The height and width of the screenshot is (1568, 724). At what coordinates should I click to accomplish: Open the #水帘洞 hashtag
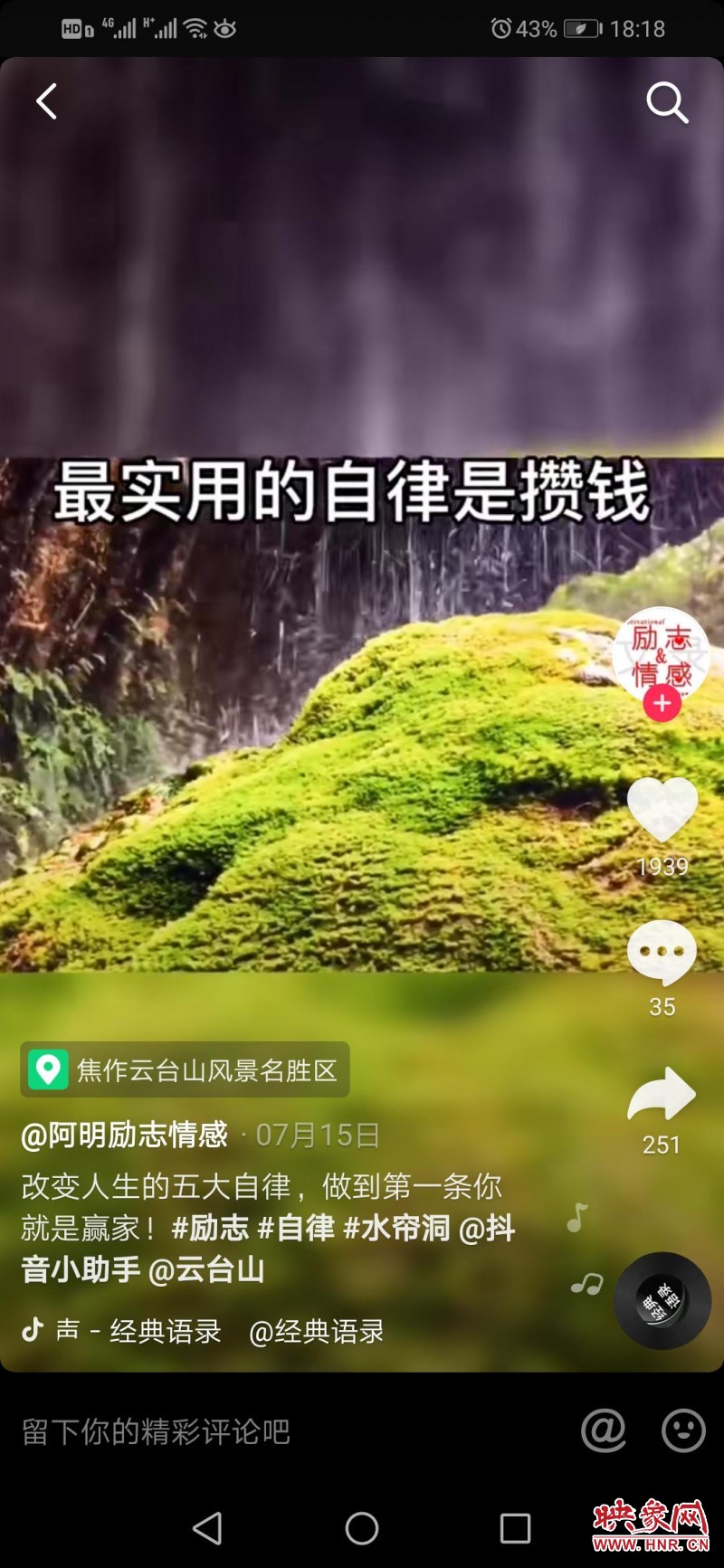[x=396, y=1228]
